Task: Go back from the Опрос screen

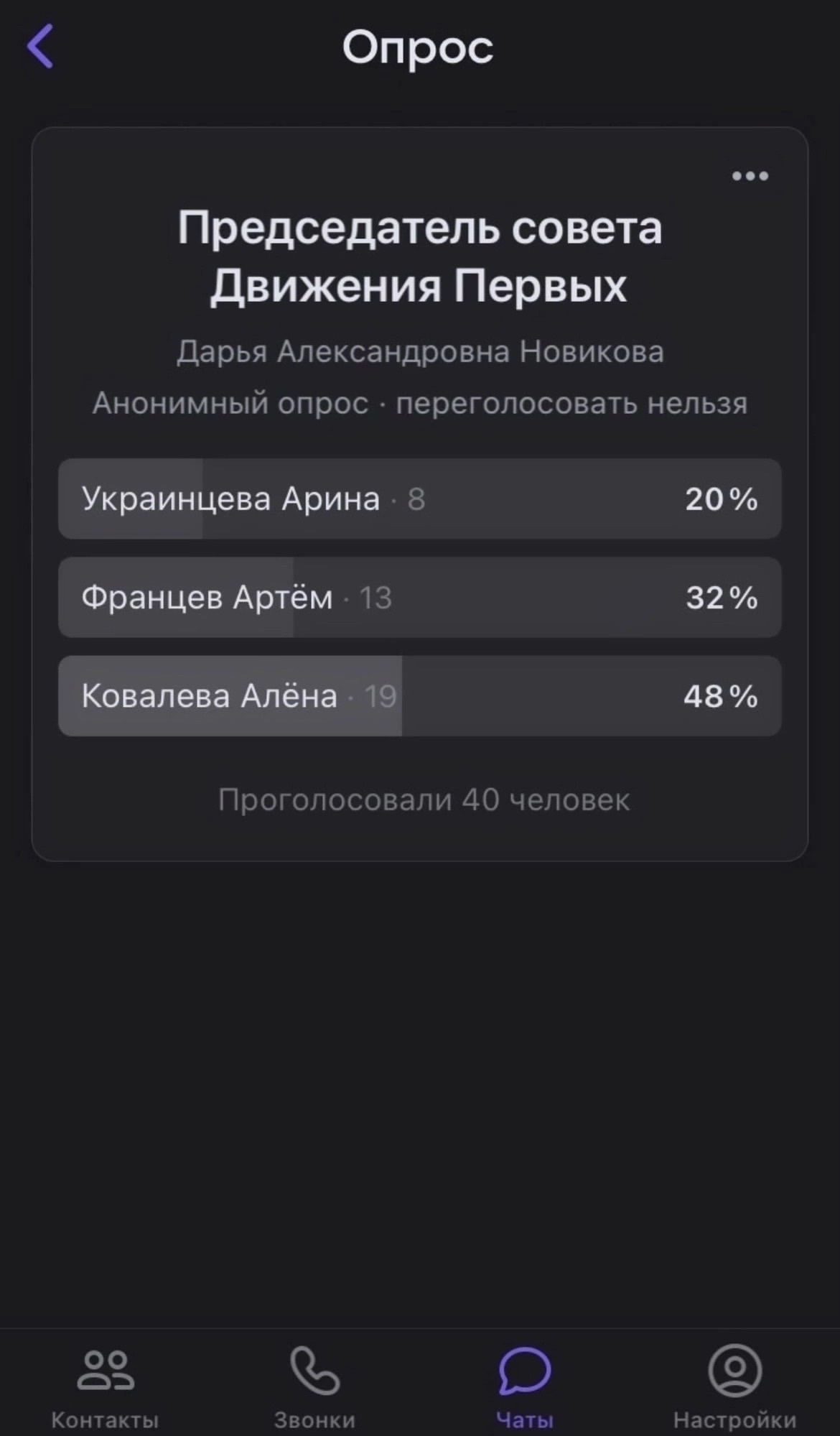Action: (40, 46)
